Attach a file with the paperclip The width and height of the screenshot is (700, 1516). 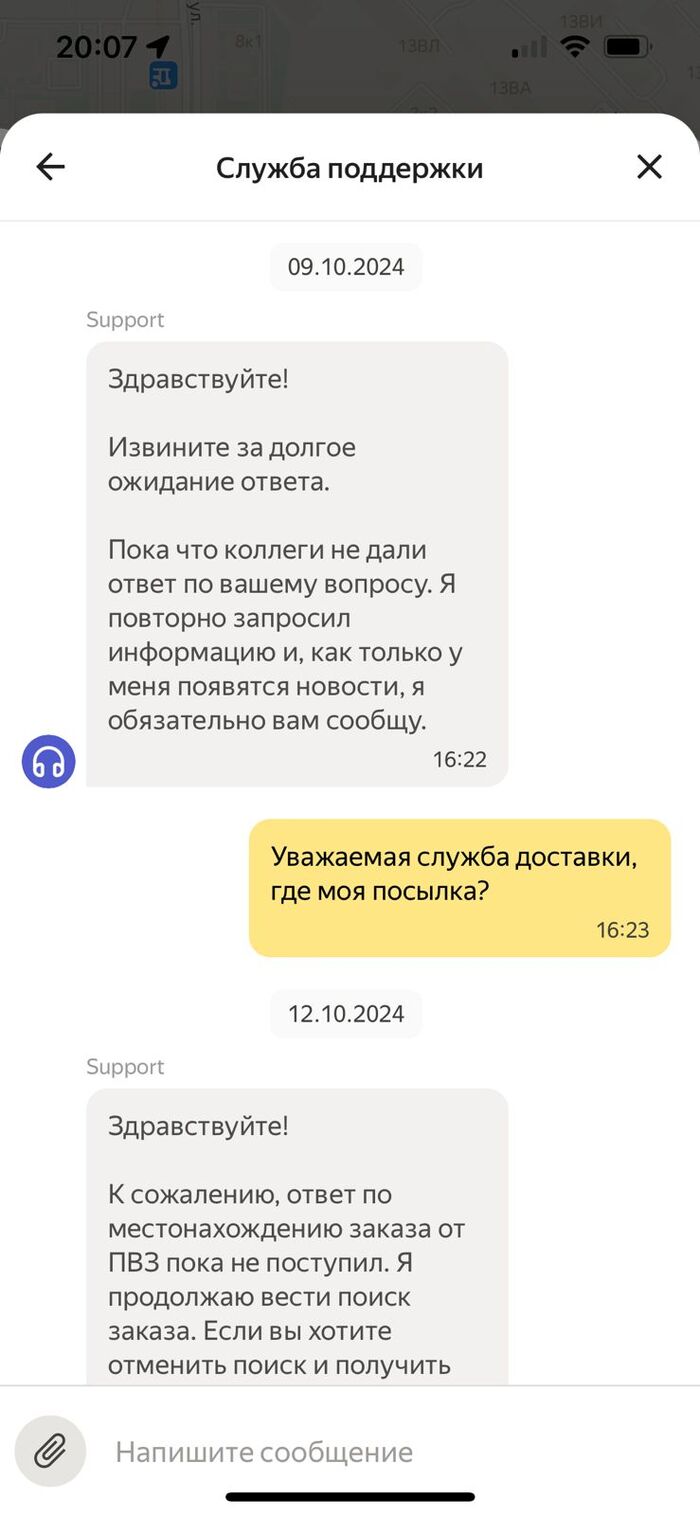pyautogui.click(x=50, y=1451)
